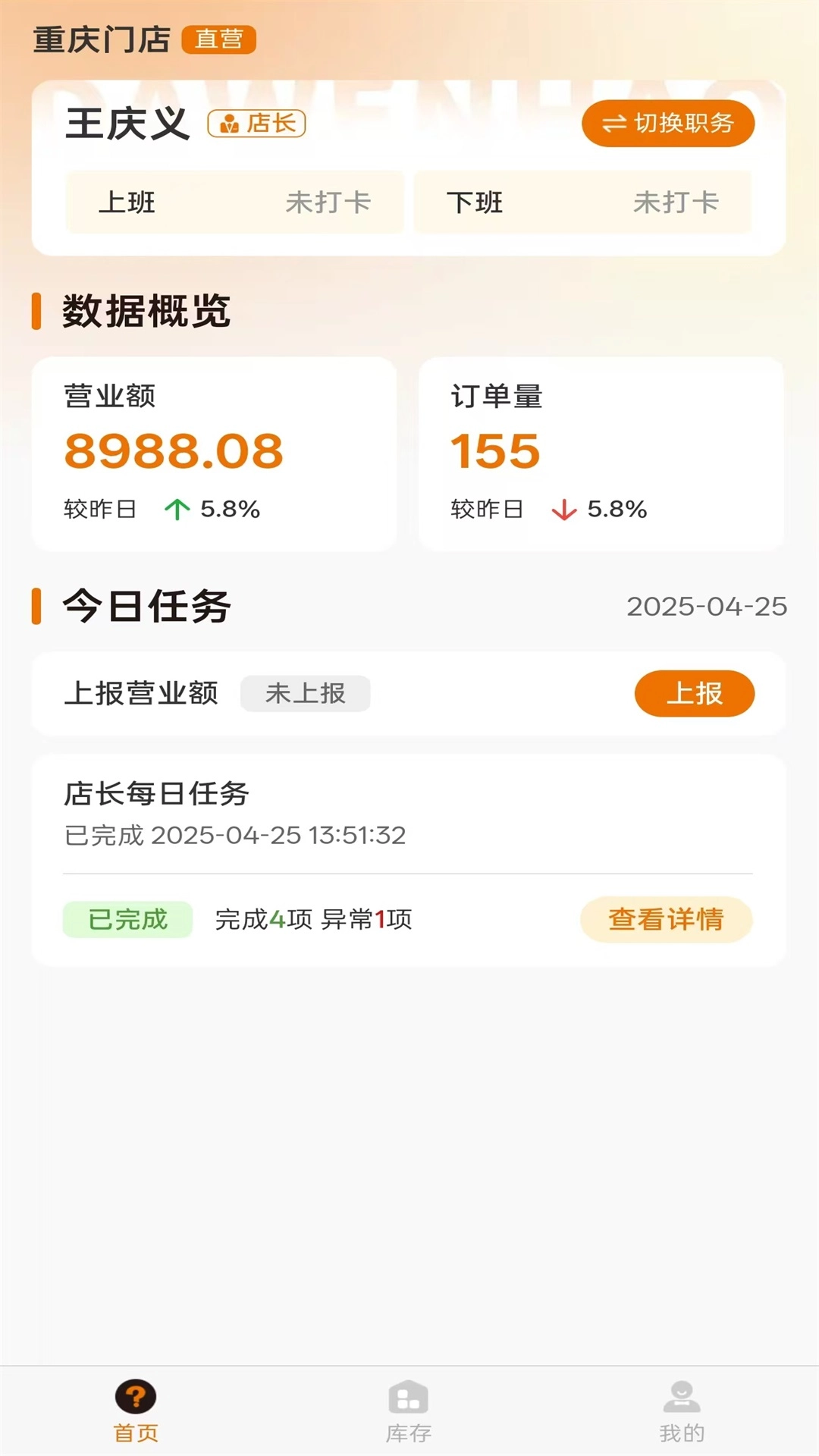Tap the green up arrow beside 5.8%
The width and height of the screenshot is (819, 1456).
(177, 509)
